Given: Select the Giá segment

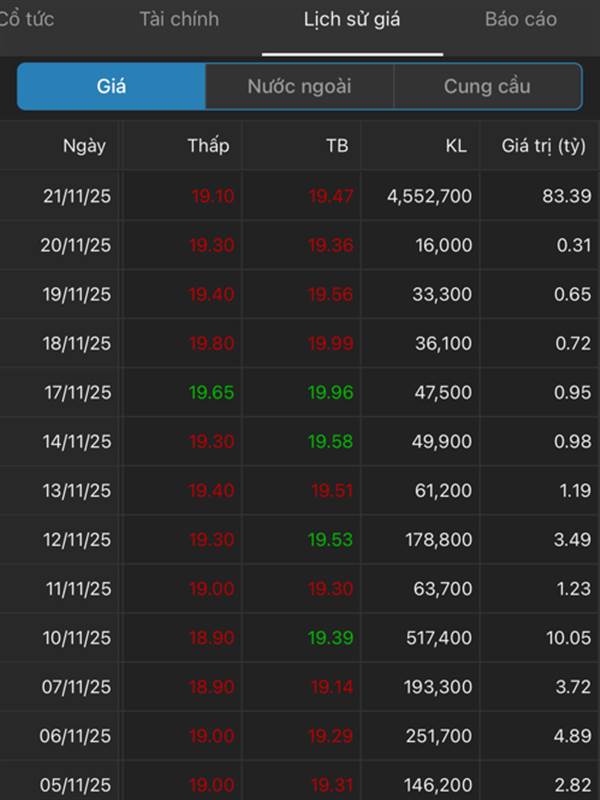Looking at the screenshot, I should pyautogui.click(x=111, y=86).
